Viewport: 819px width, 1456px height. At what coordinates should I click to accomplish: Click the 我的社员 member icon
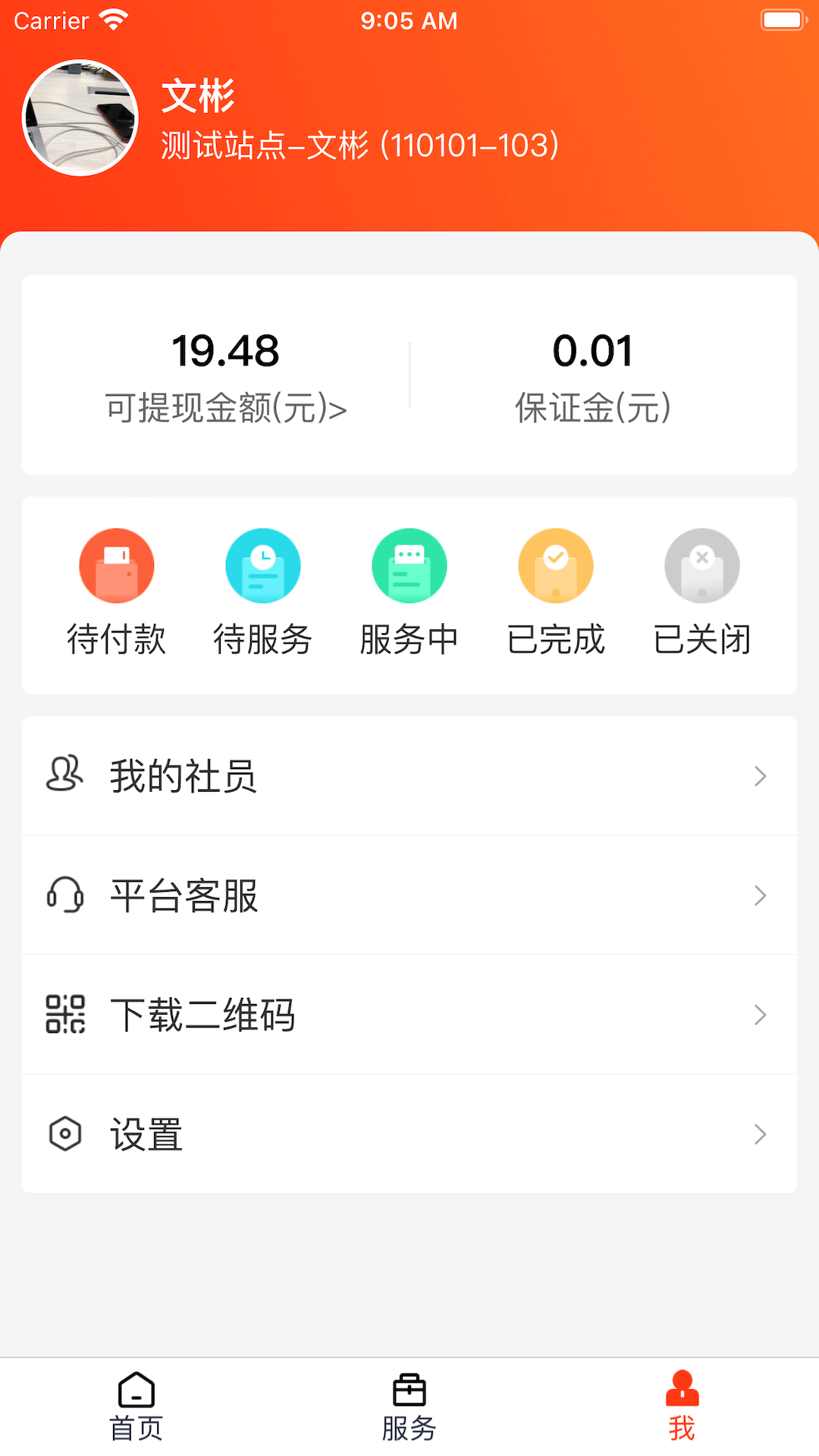(64, 775)
